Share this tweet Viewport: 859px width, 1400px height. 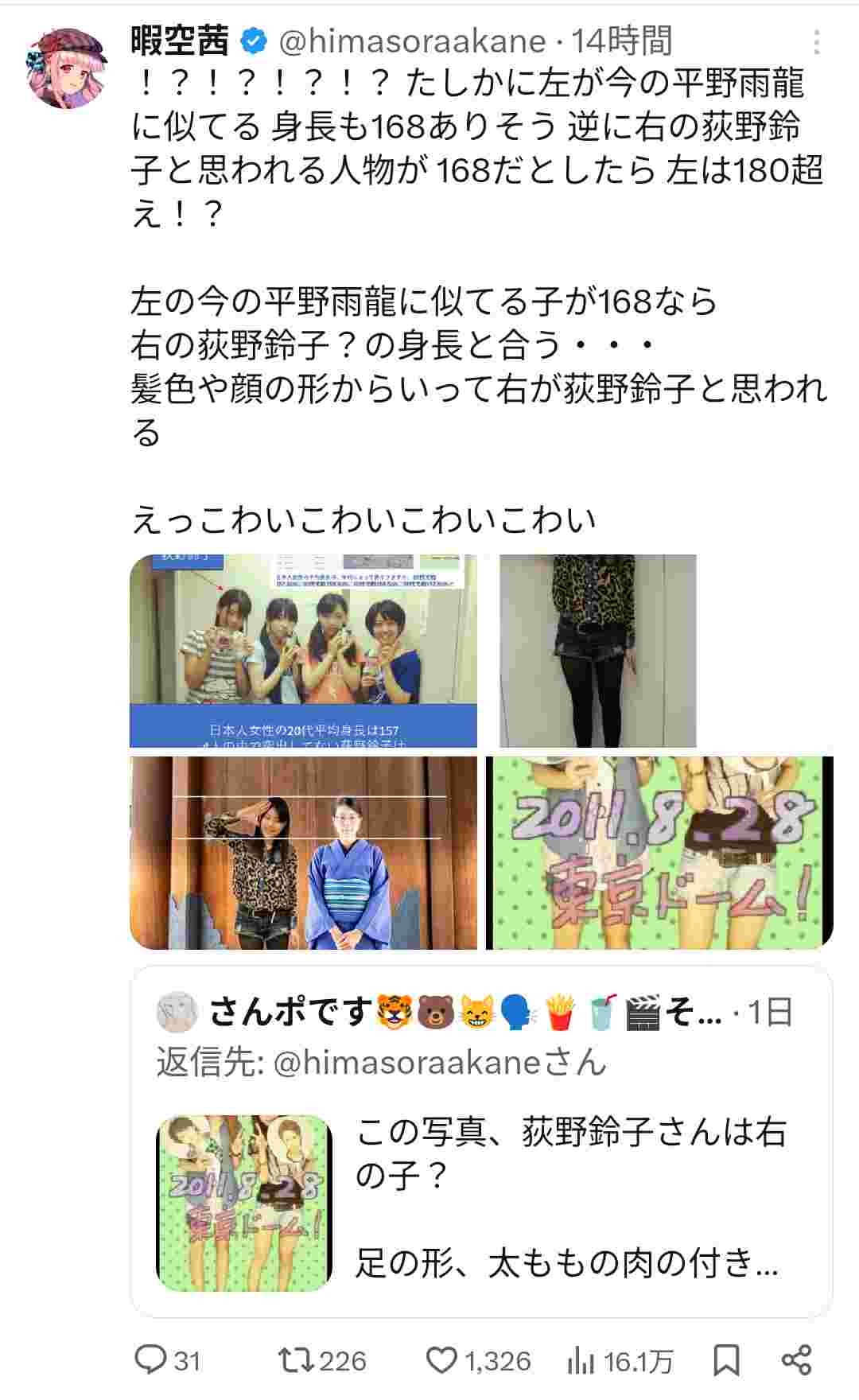(797, 1359)
